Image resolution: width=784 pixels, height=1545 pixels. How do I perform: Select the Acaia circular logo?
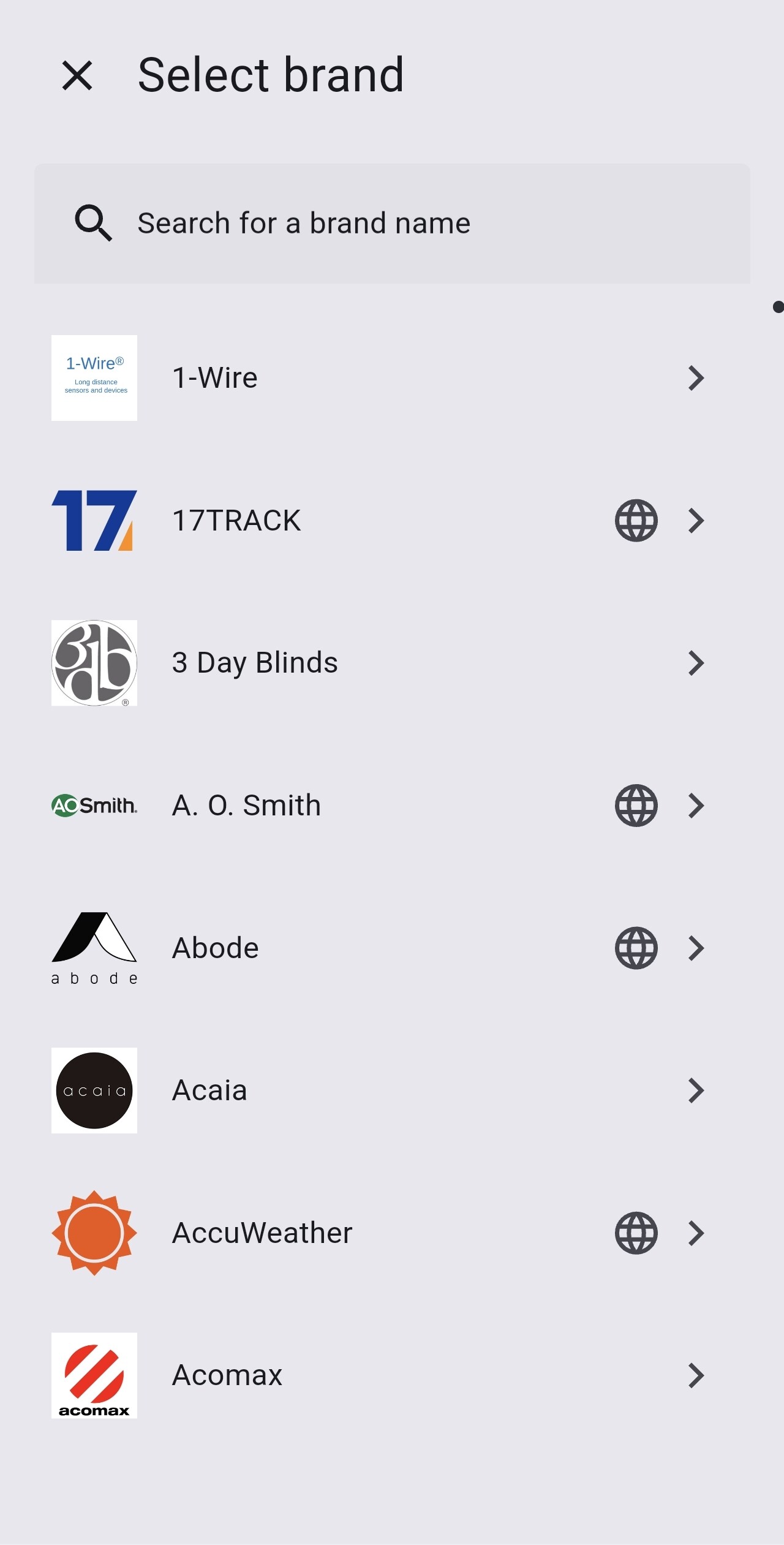pos(94,1090)
